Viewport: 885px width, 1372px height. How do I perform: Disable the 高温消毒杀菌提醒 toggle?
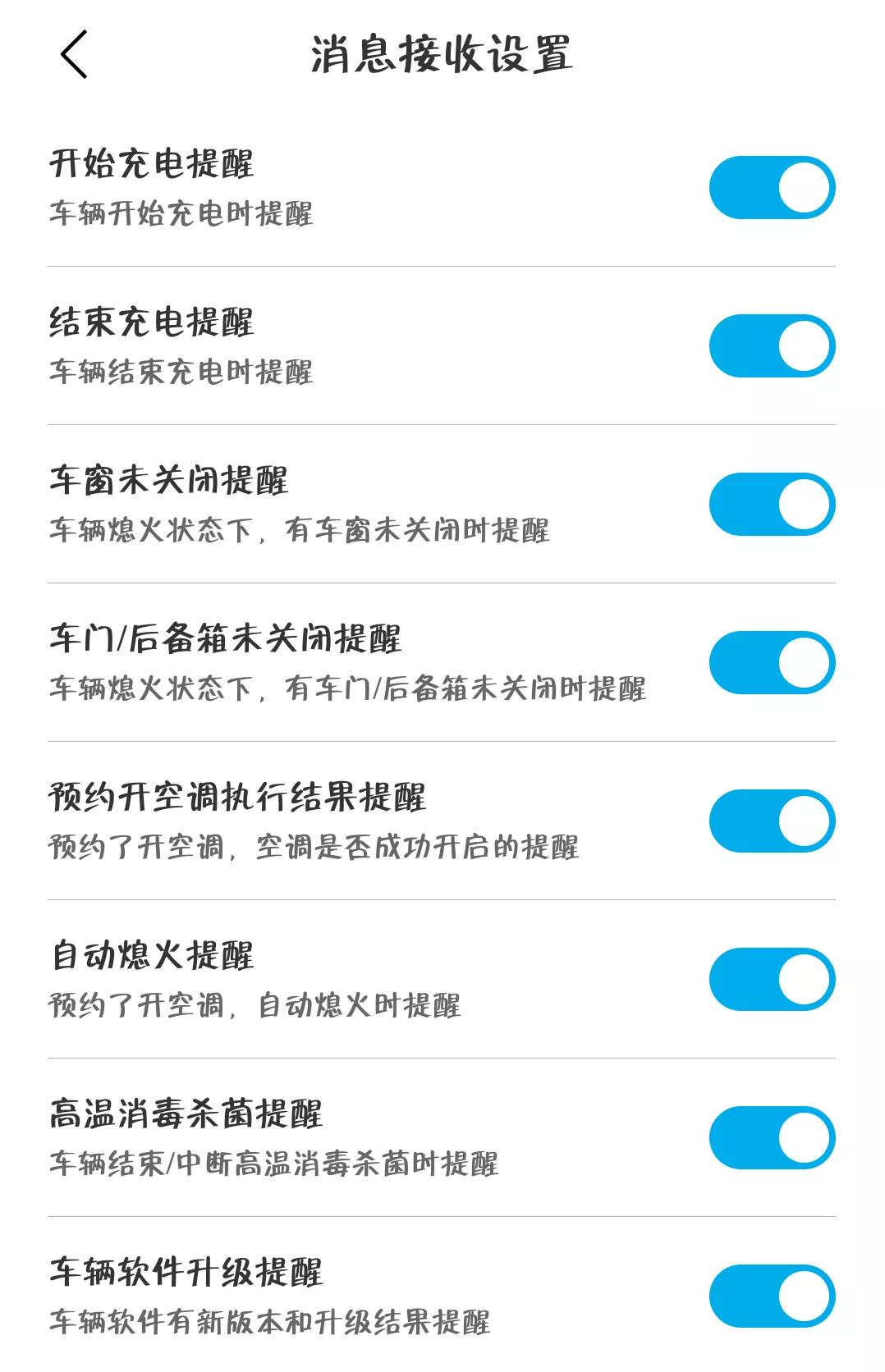772,1136
